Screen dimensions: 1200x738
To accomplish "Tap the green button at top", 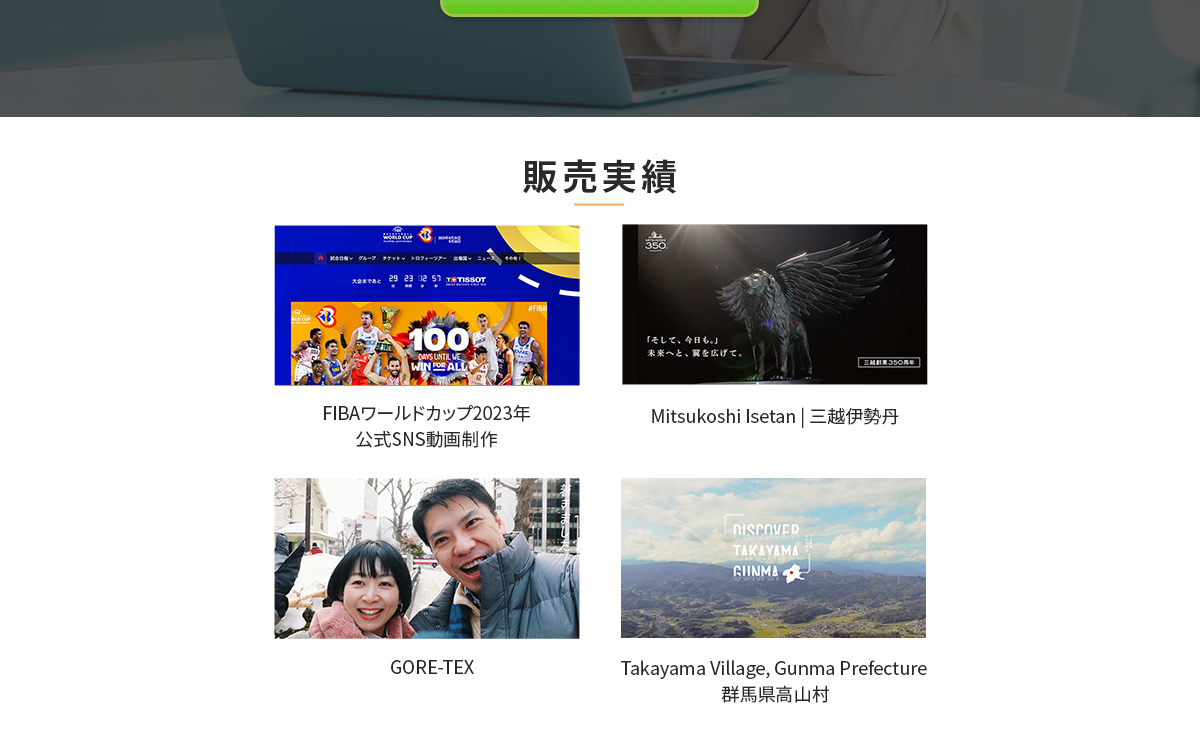I will [599, 6].
